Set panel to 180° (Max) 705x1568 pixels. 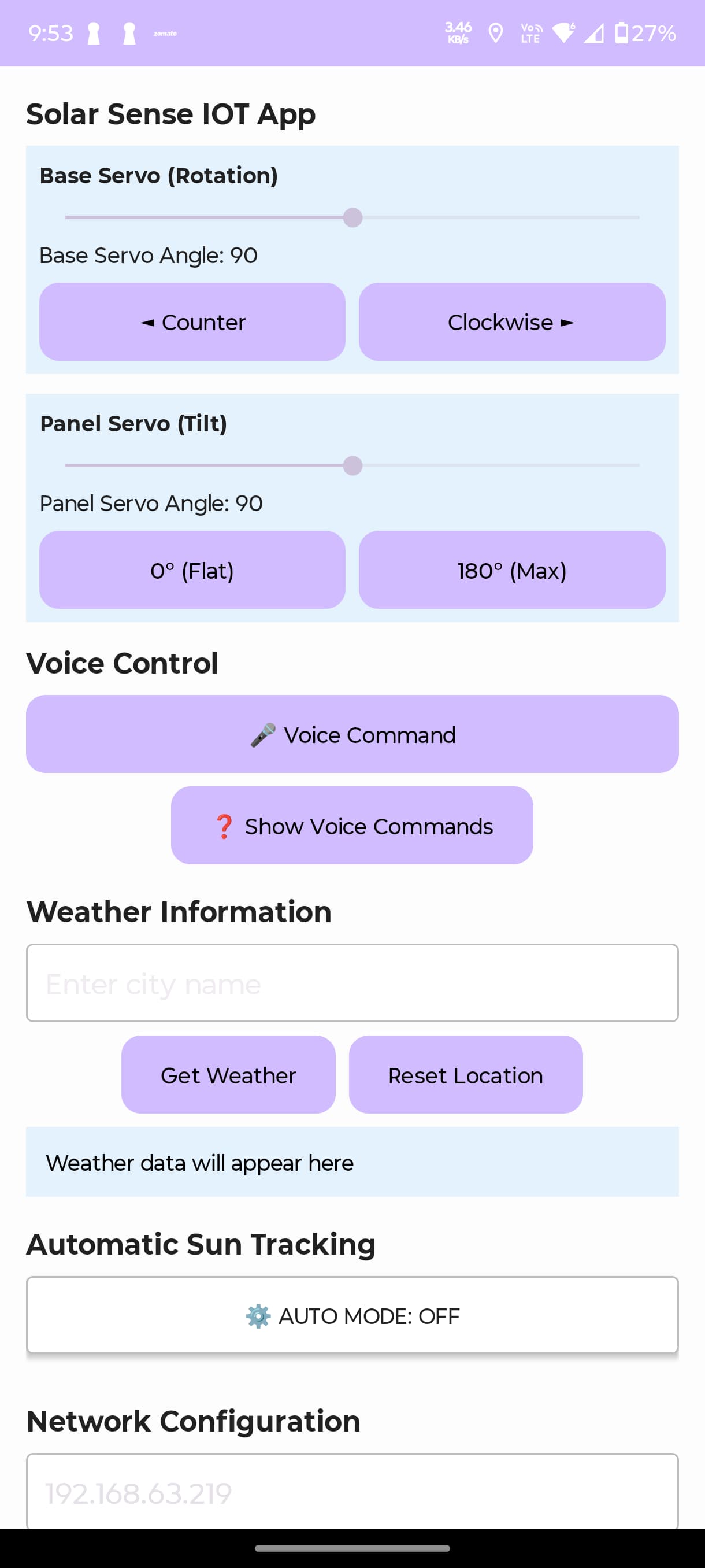click(x=512, y=569)
